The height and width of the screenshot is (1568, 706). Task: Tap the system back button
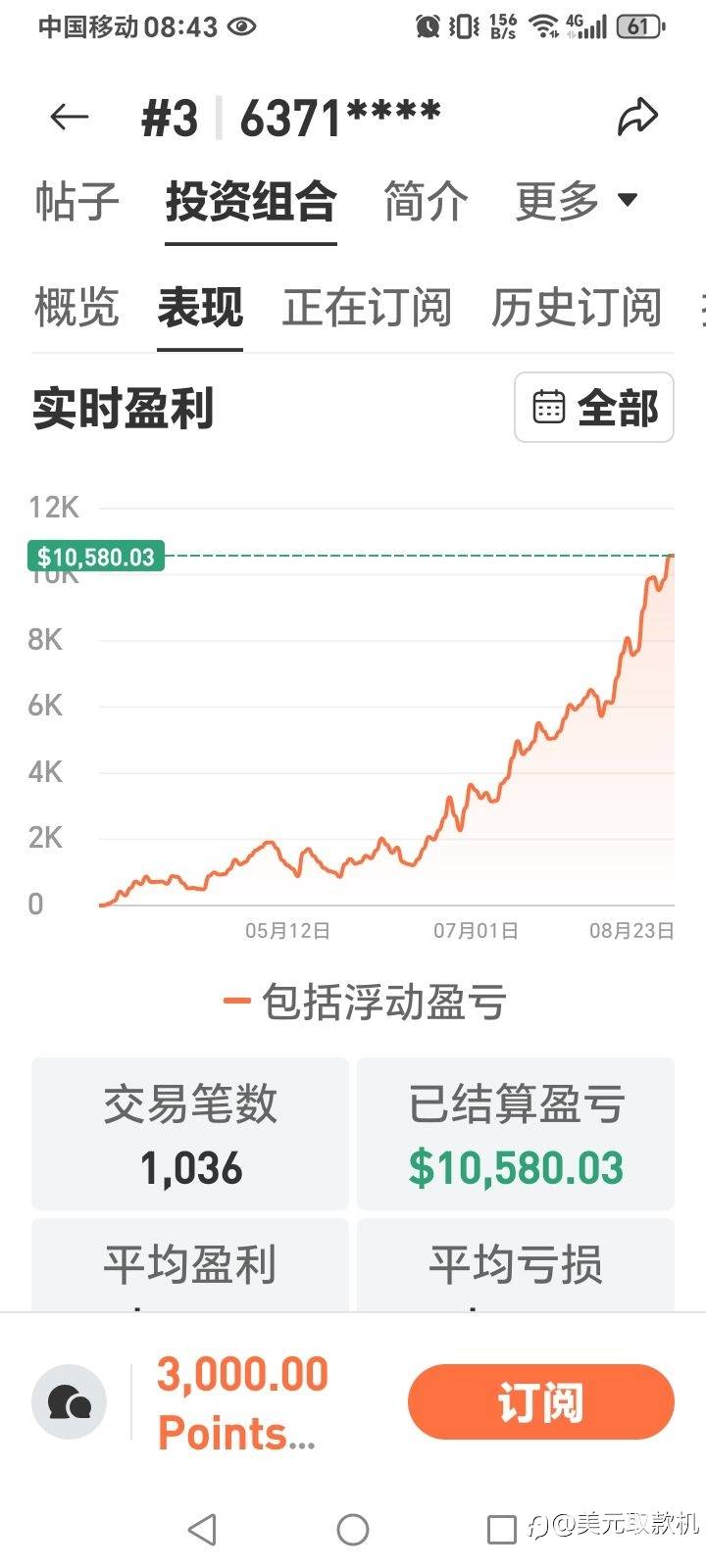point(202,1529)
